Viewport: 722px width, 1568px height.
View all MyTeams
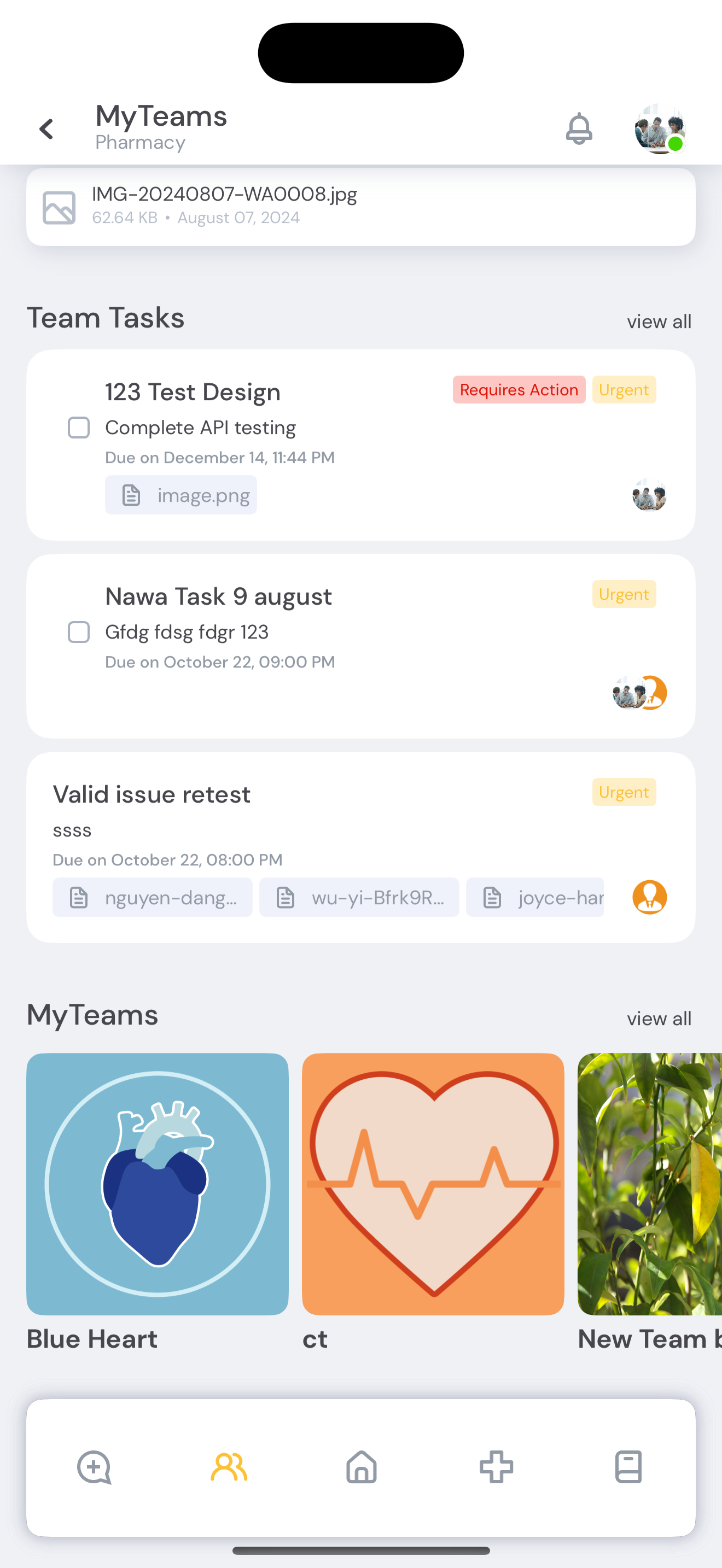tap(659, 1019)
